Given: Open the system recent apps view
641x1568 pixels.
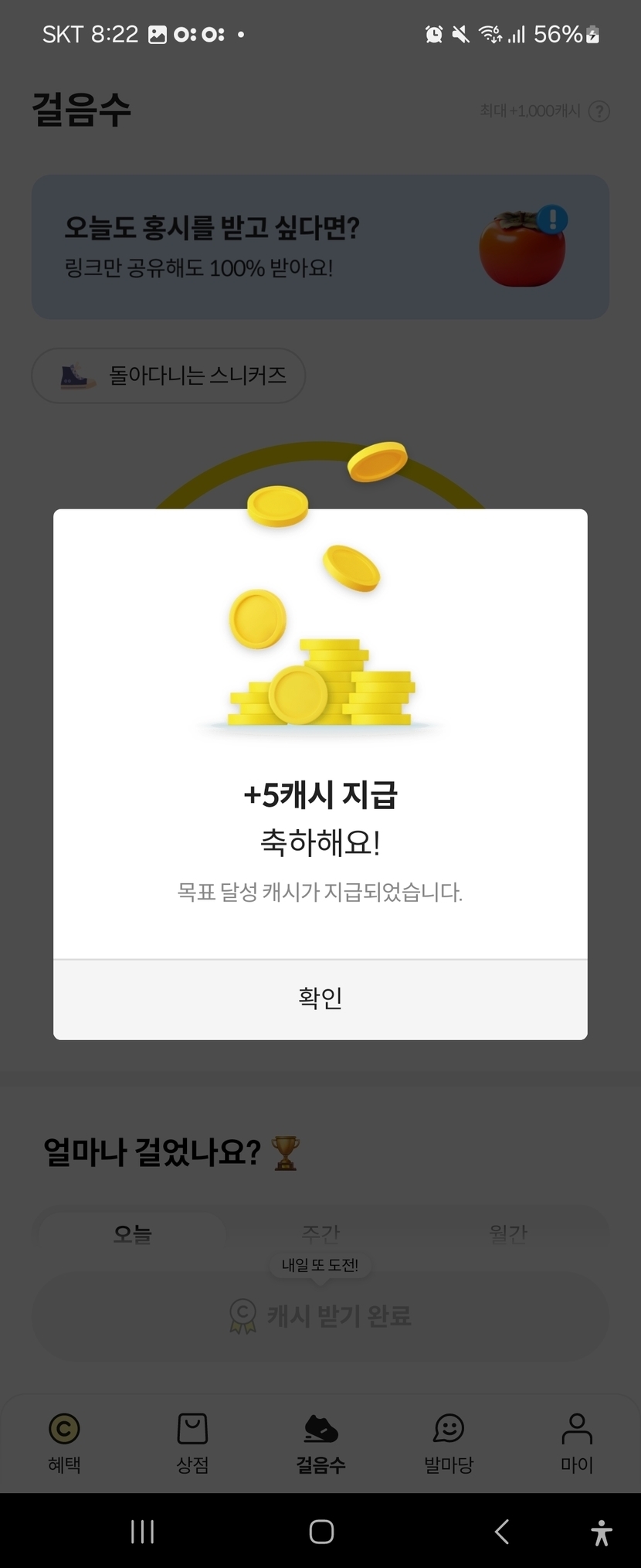Looking at the screenshot, I should (x=142, y=1531).
